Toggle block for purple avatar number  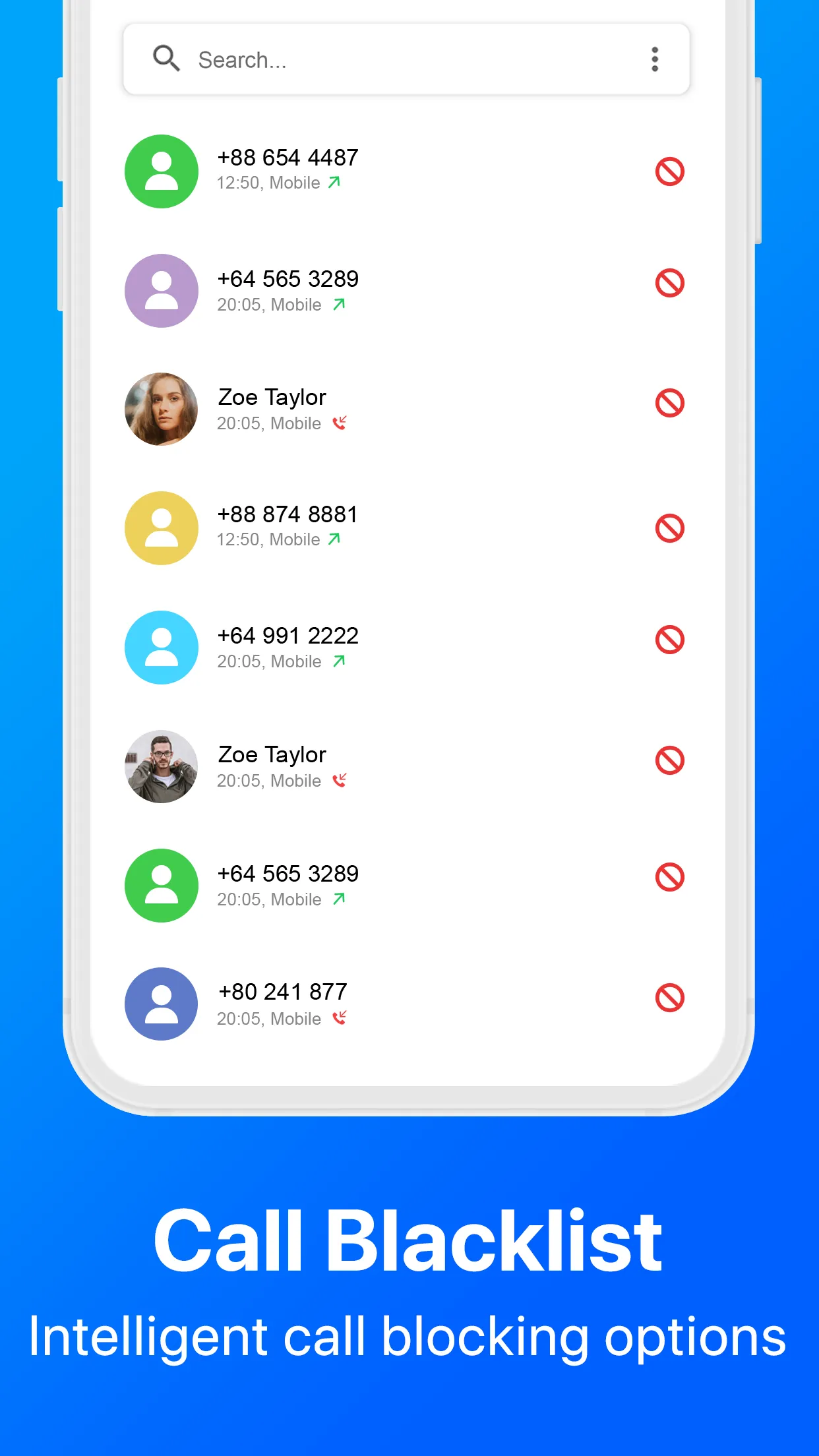point(669,284)
